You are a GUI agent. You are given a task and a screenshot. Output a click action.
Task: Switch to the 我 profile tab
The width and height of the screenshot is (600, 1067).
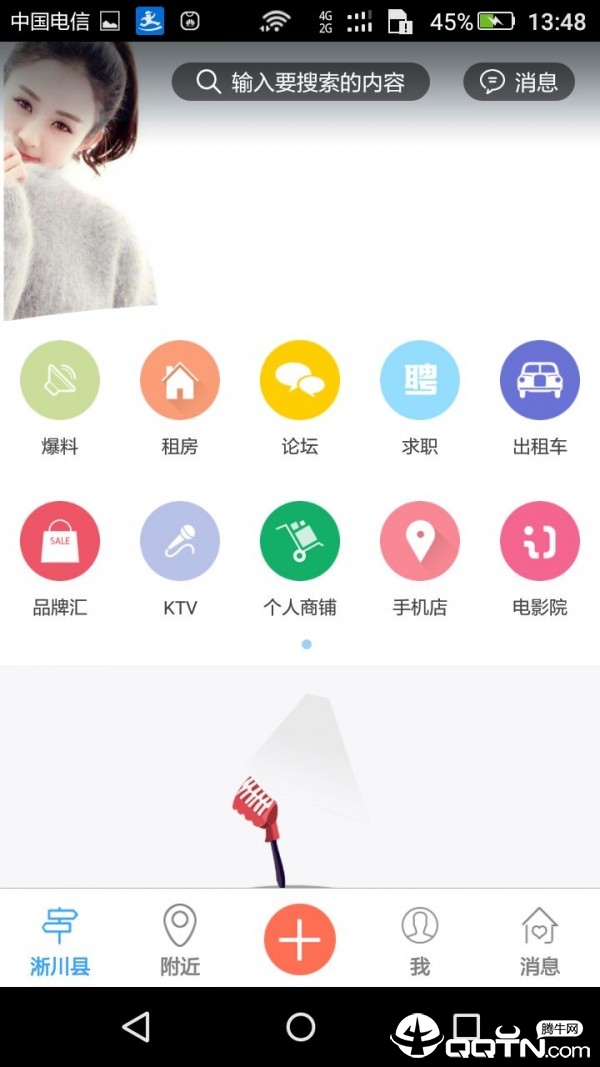pos(420,938)
